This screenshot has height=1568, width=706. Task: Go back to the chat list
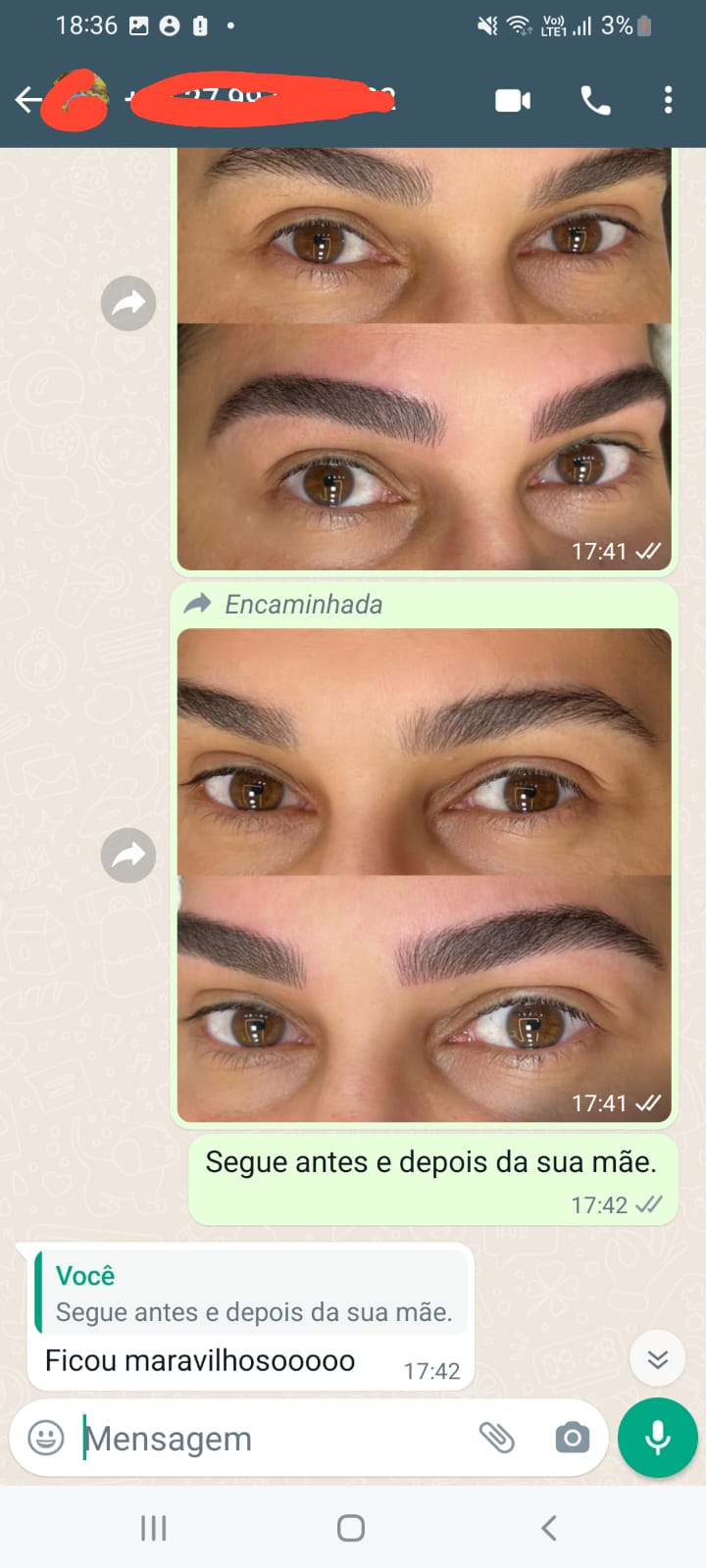27,100
